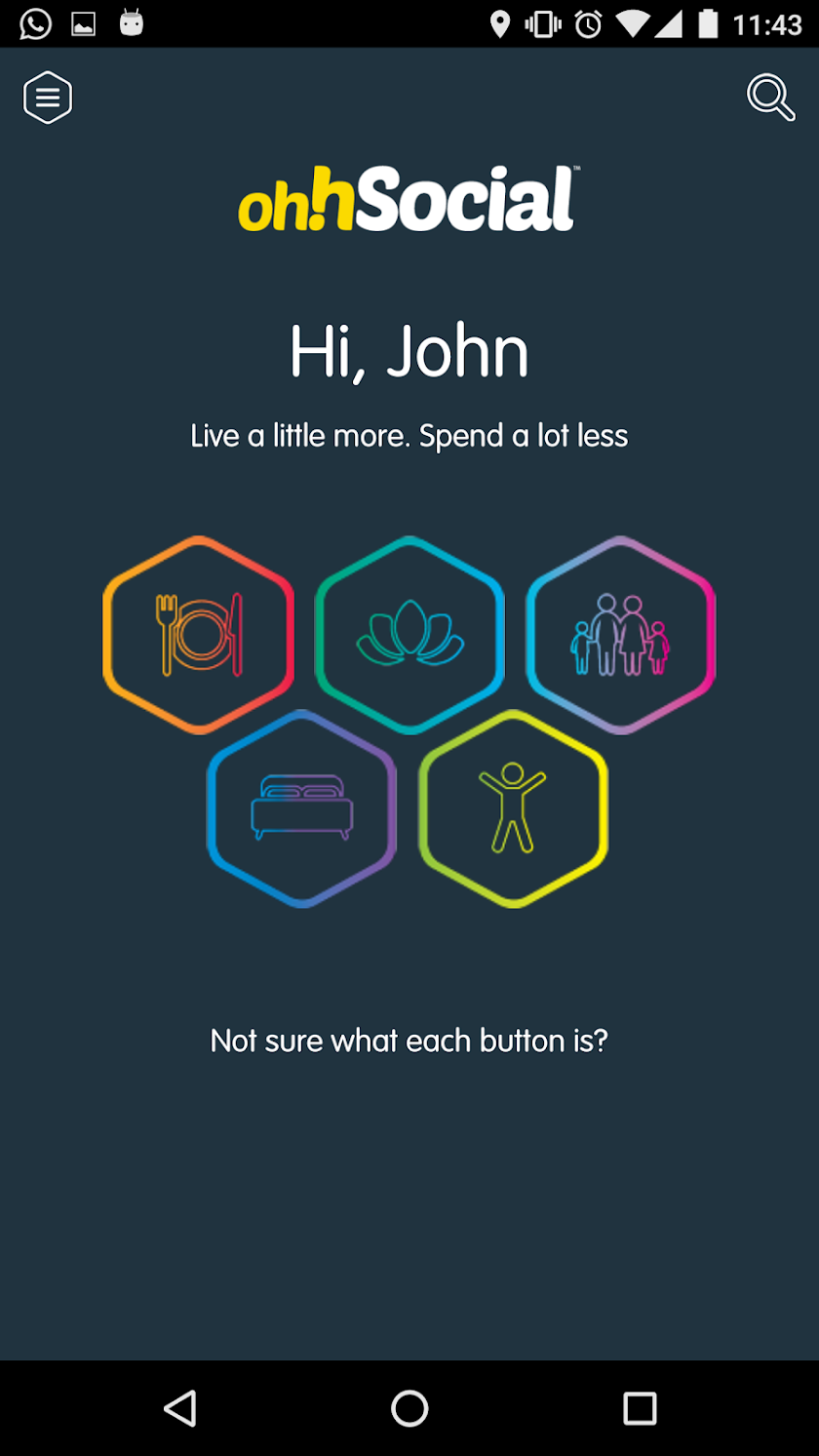Tap the search magnifier icon

(x=771, y=98)
